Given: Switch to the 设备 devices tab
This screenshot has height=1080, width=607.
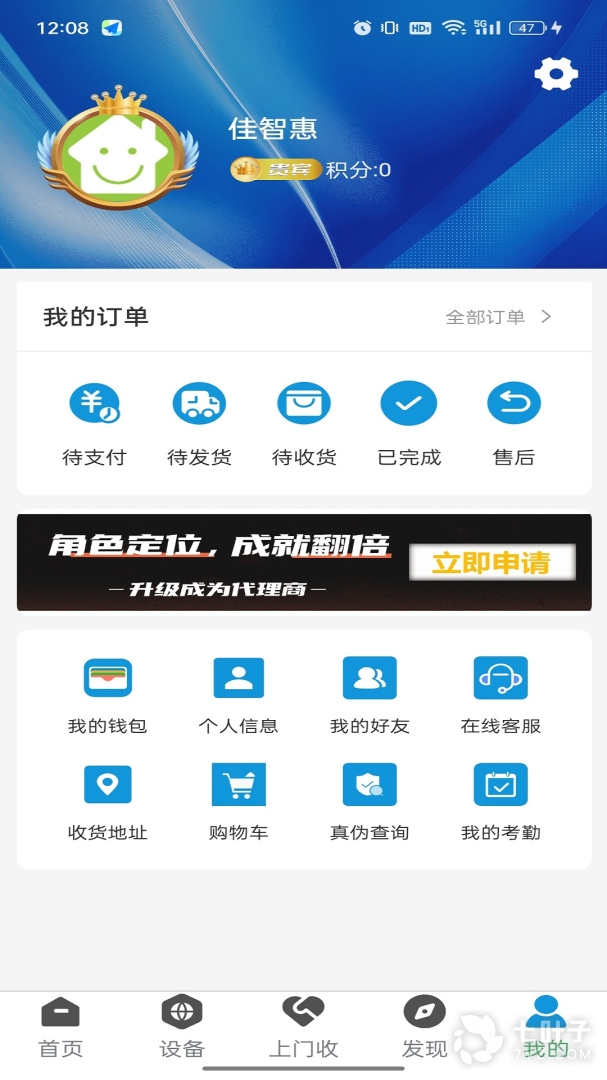Looking at the screenshot, I should [x=182, y=1028].
